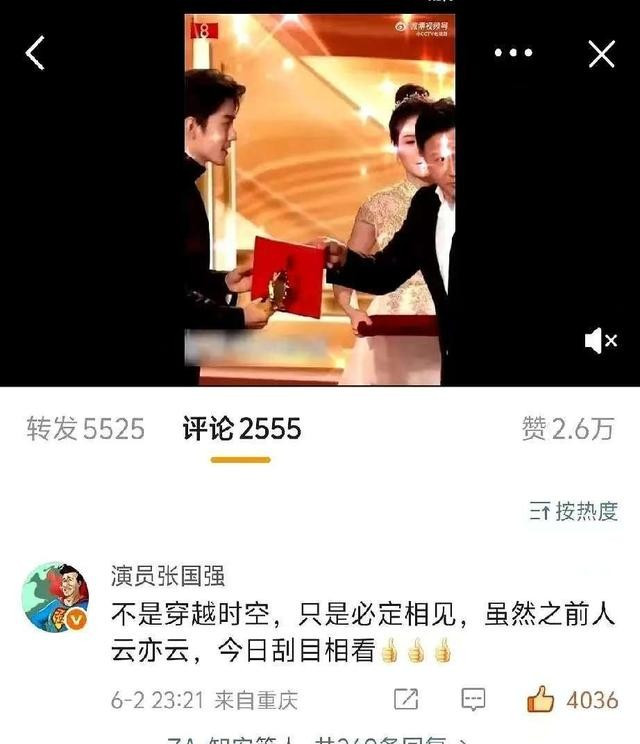The width and height of the screenshot is (640, 744).
Task: Share 演员张国强's comment
Action: click(407, 699)
